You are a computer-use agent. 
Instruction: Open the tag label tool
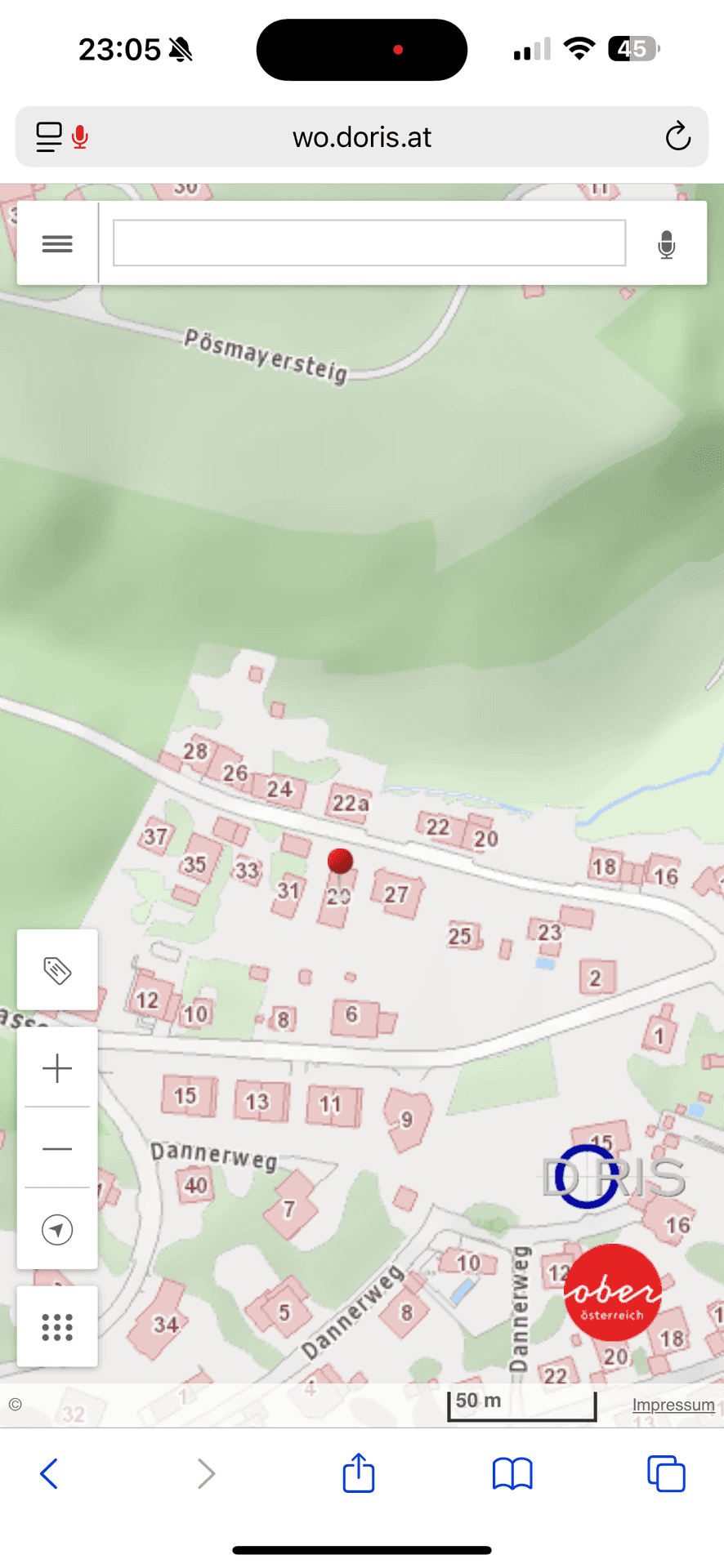[x=57, y=970]
